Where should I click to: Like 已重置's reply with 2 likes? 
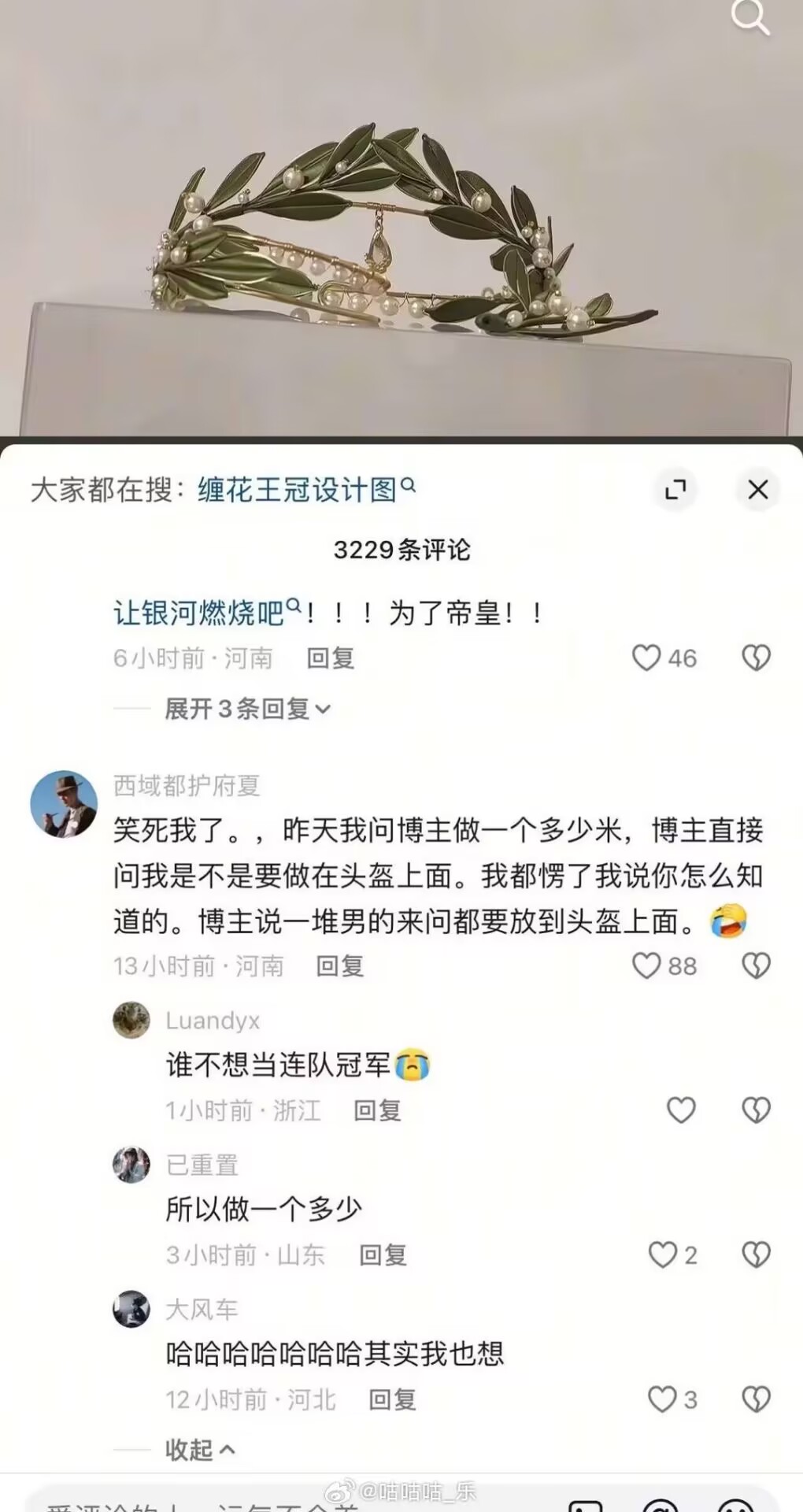coord(663,1255)
